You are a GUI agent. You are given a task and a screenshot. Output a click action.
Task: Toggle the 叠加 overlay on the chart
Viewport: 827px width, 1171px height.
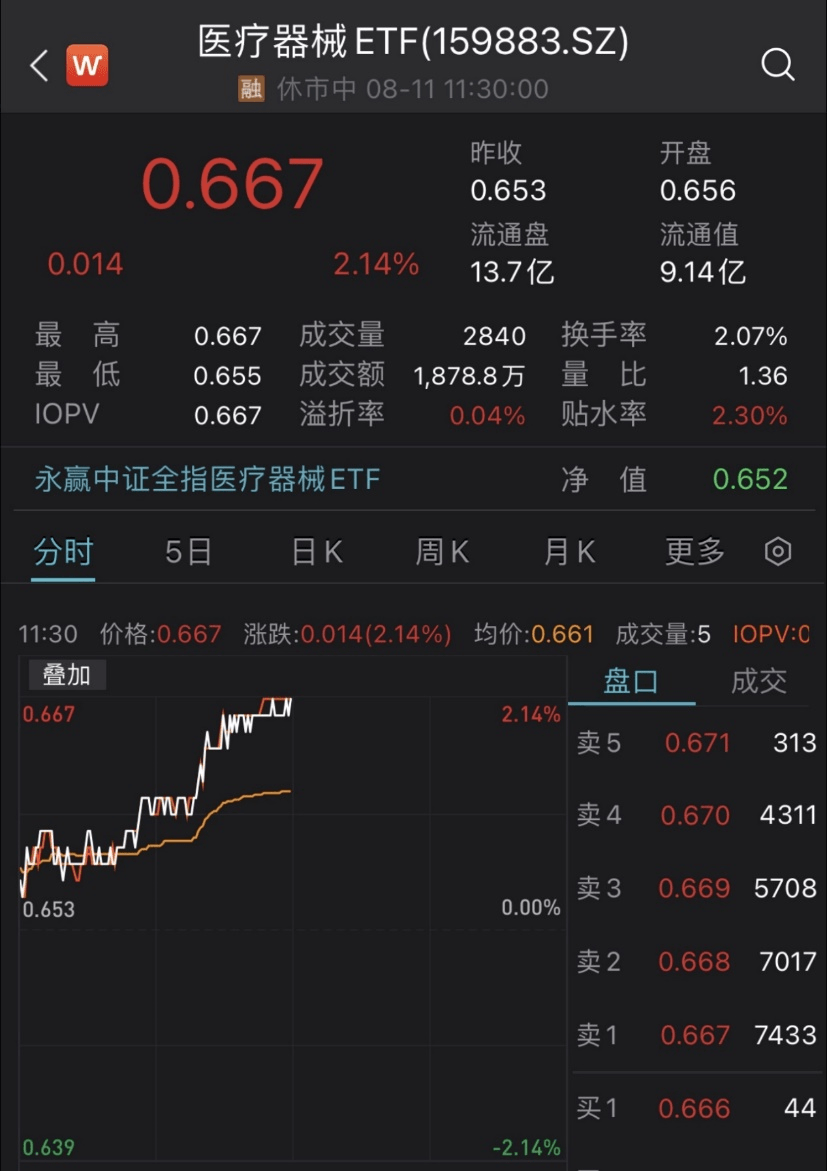pos(66,675)
